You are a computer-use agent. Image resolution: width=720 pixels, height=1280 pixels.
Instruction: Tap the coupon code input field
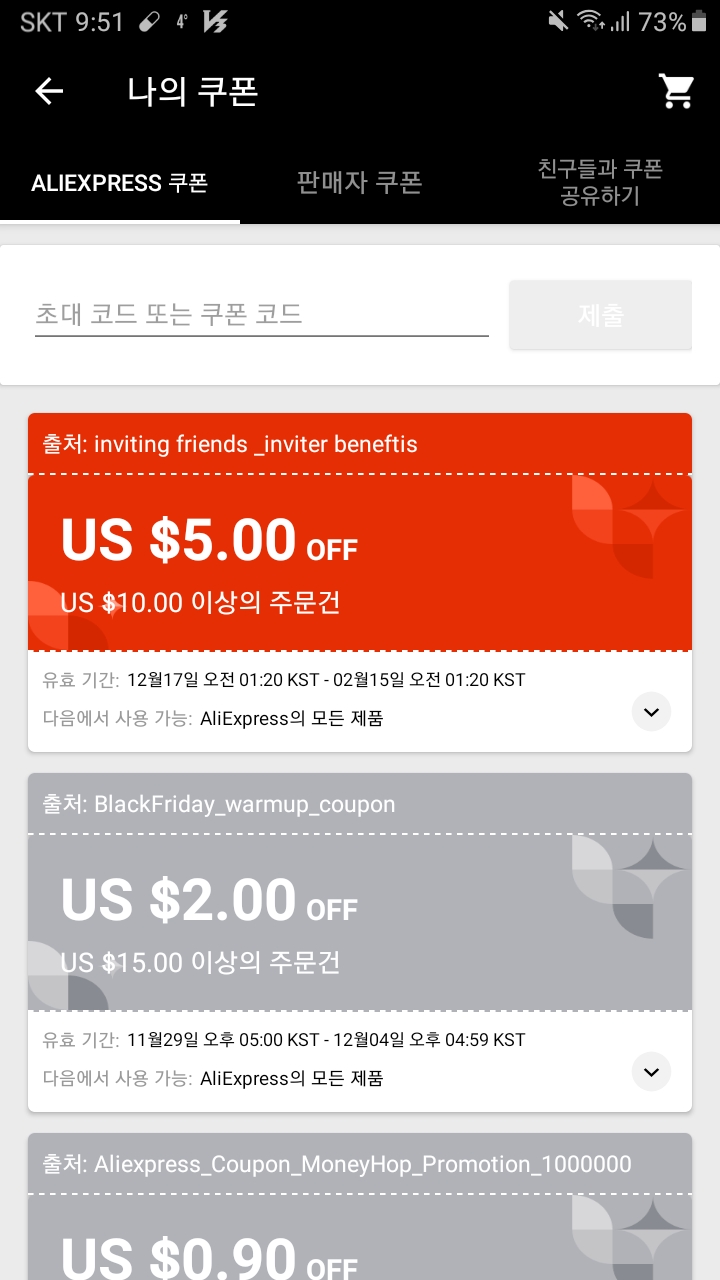pyautogui.click(x=261, y=315)
